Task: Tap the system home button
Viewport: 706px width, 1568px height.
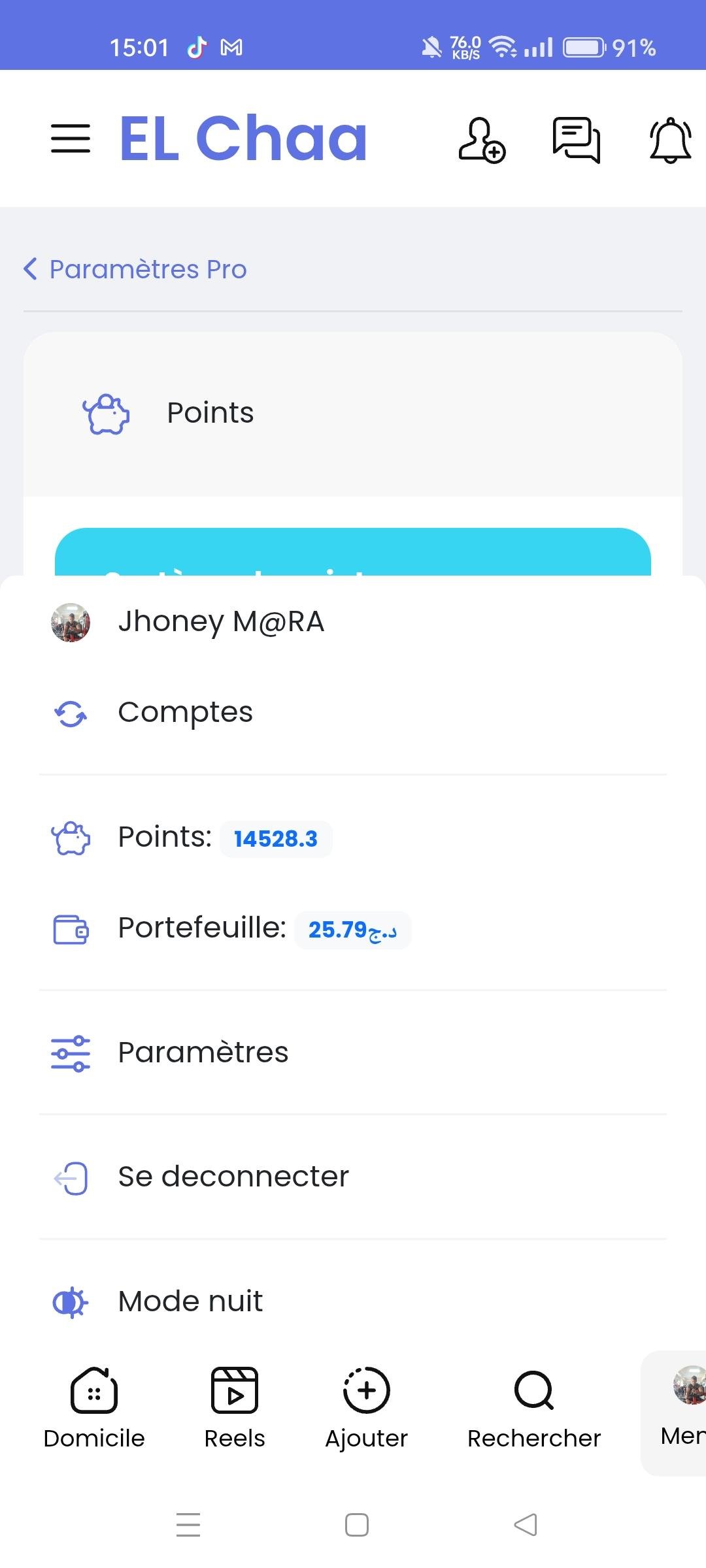Action: pyautogui.click(x=357, y=1525)
